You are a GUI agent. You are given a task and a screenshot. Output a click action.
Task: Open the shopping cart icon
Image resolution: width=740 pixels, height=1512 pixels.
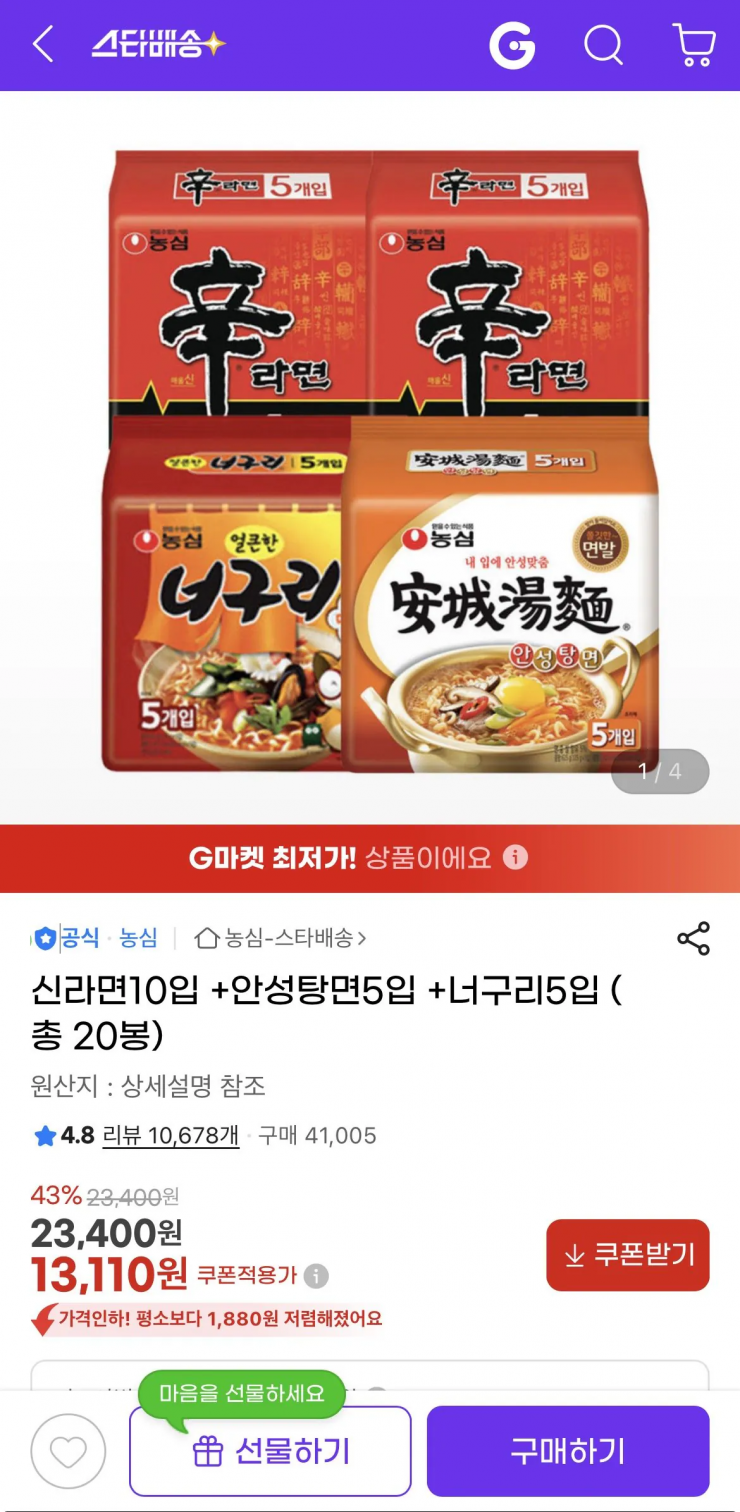coord(693,45)
